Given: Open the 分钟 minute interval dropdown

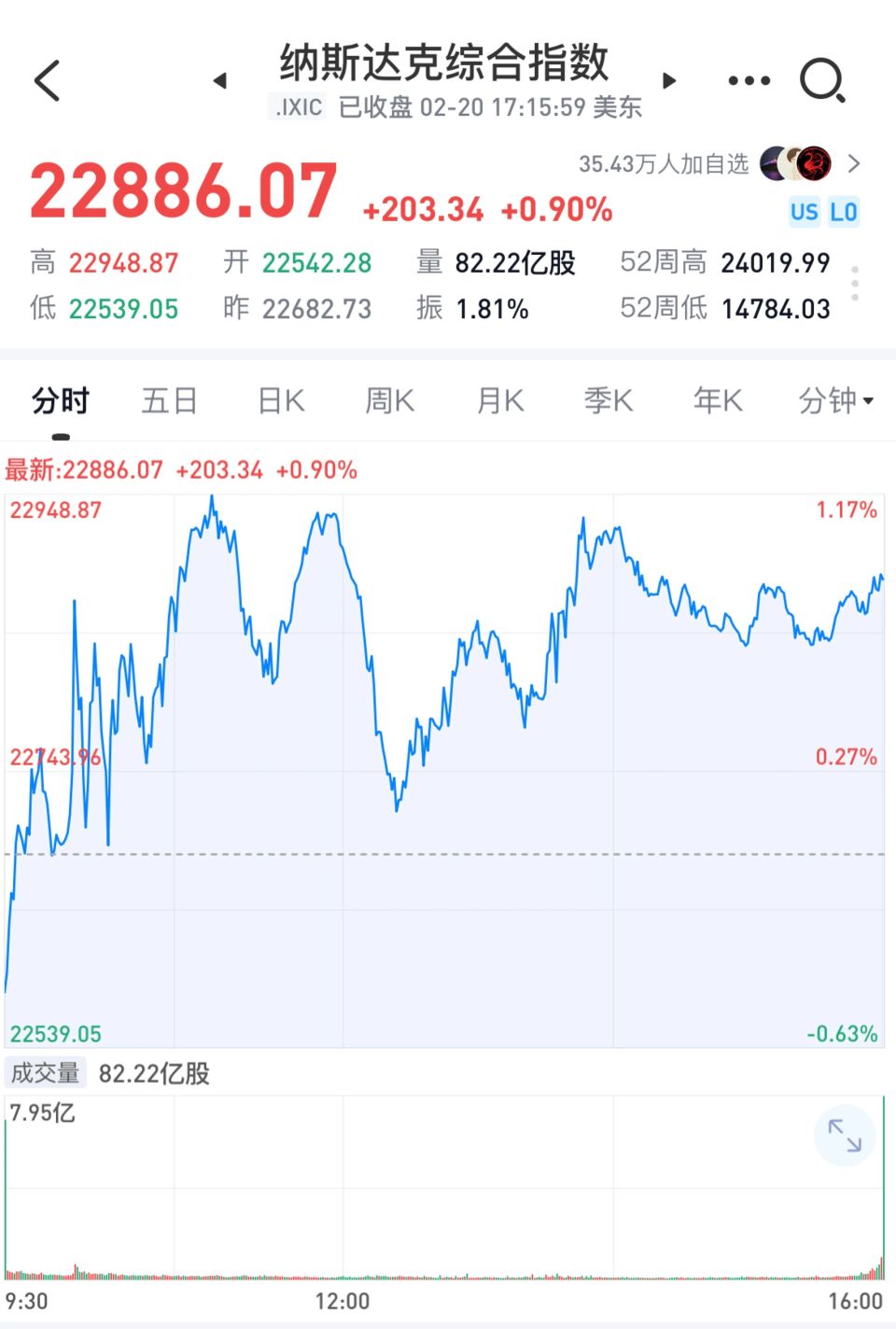Looking at the screenshot, I should point(833,399).
